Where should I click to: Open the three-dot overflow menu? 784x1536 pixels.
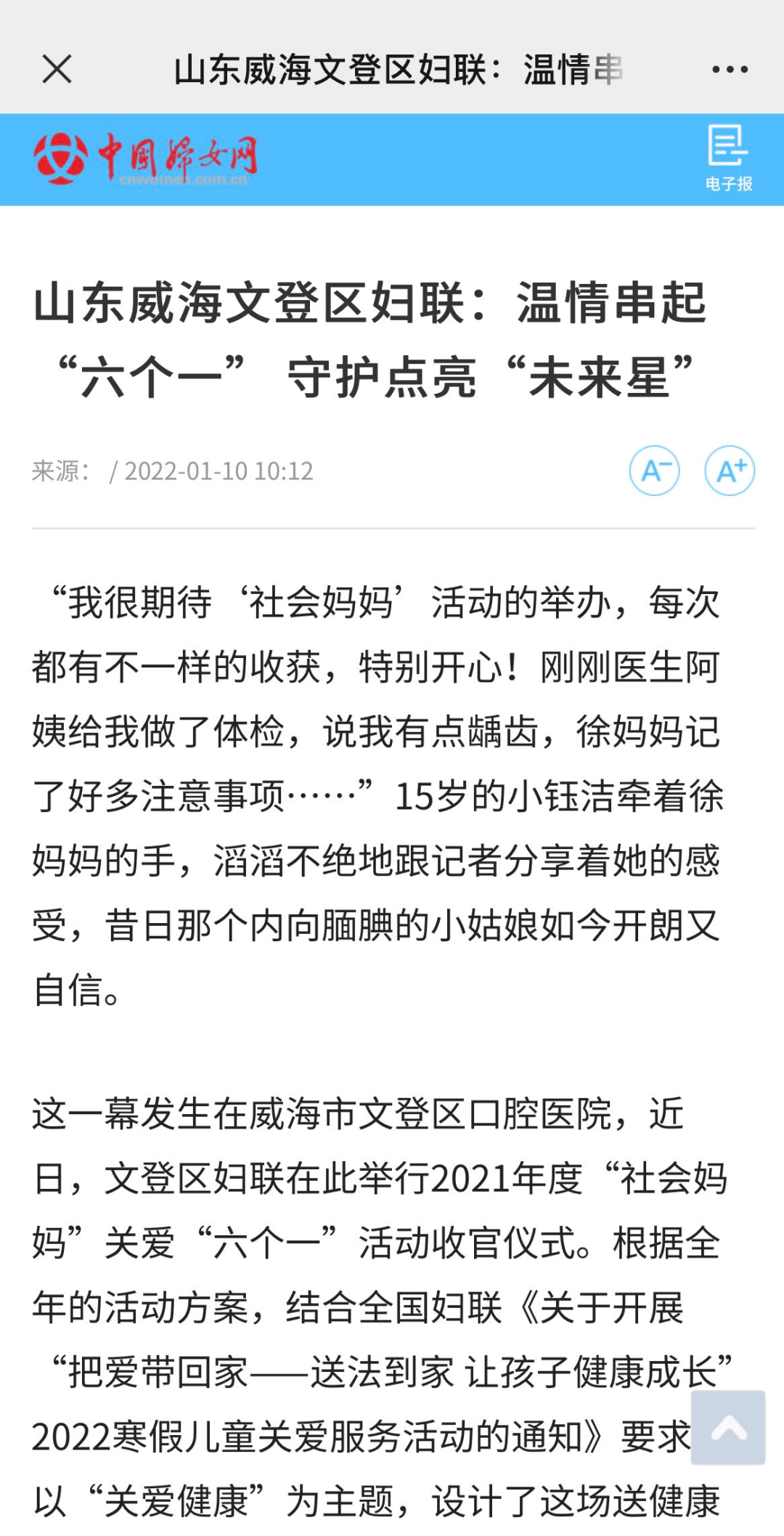[x=730, y=70]
